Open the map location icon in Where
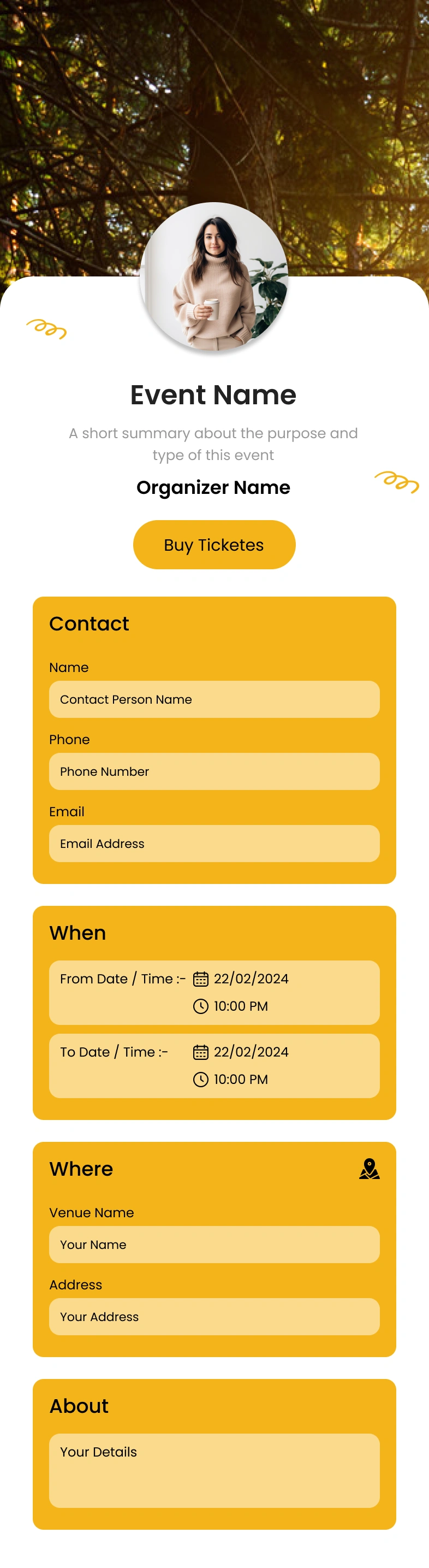The image size is (429, 1568). click(x=369, y=1169)
